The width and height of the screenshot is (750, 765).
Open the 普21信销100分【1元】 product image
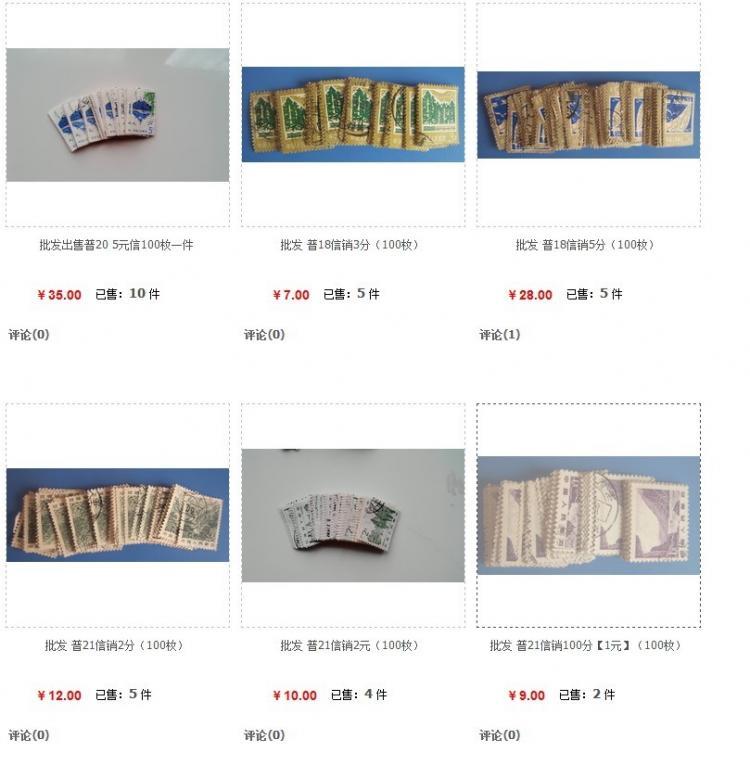[588, 515]
